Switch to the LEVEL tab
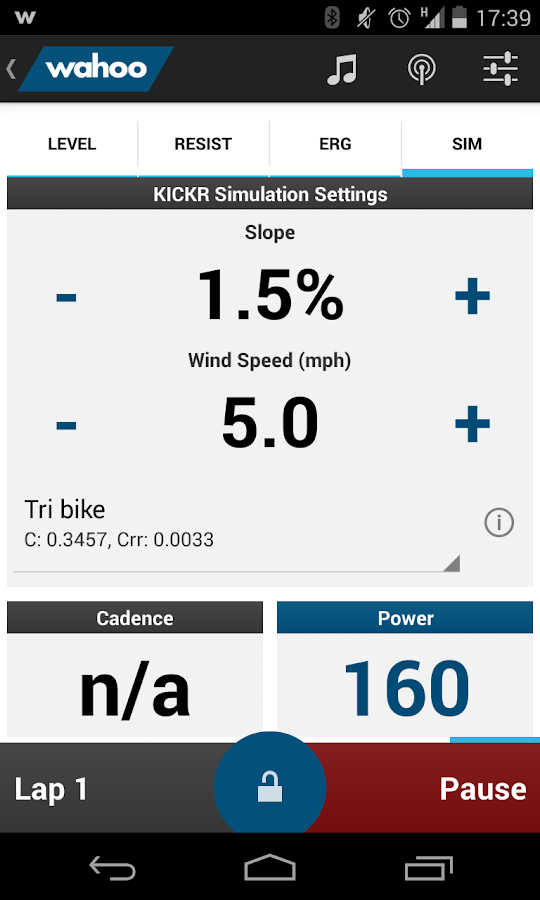The image size is (540, 900). tap(72, 144)
